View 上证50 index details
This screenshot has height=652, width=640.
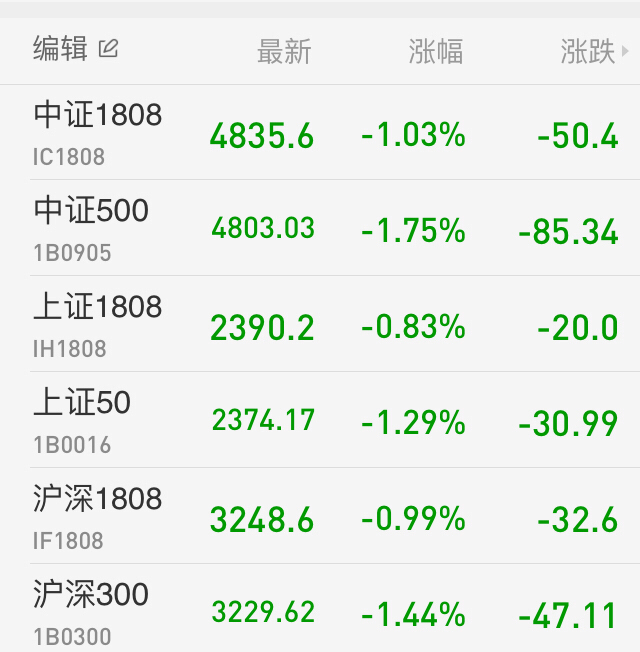click(320, 420)
